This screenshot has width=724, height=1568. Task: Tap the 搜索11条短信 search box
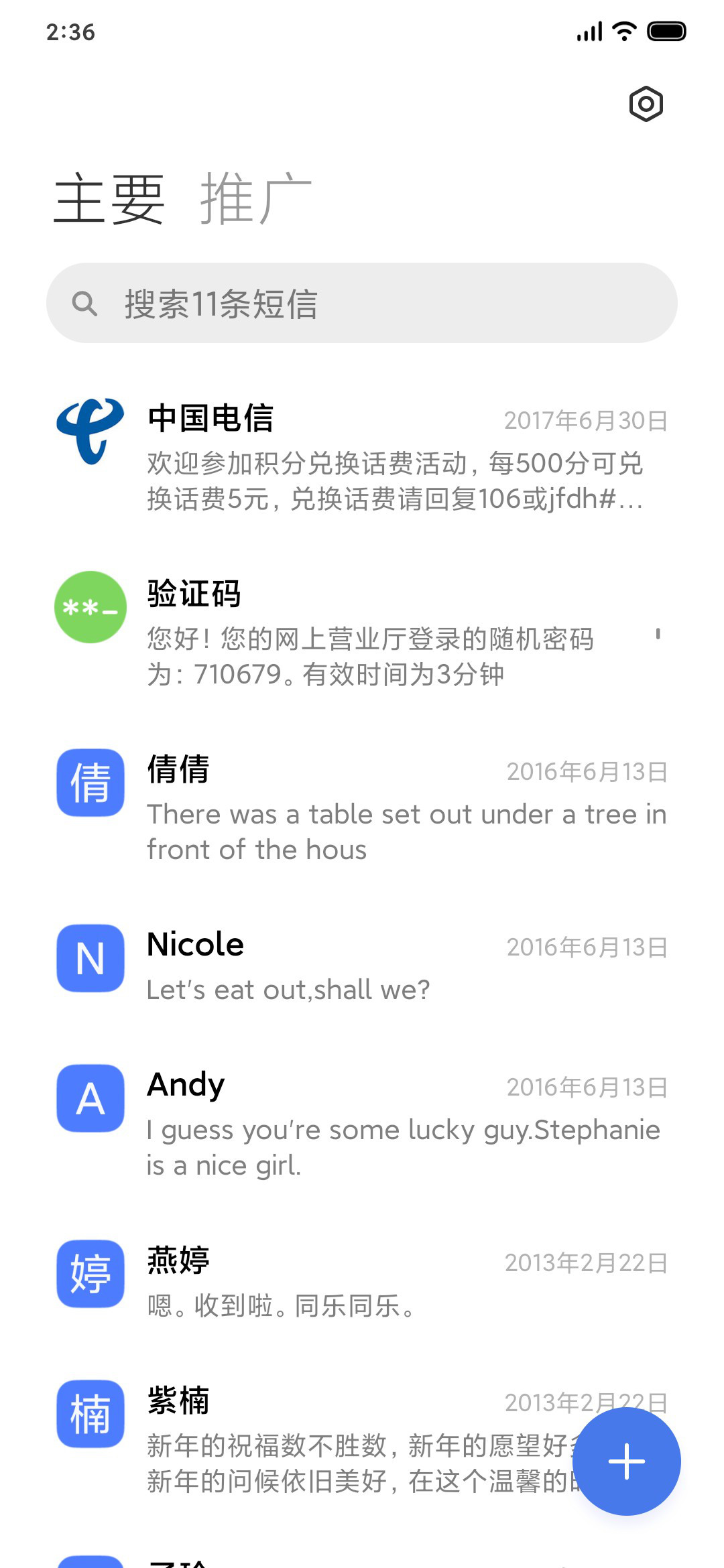pyautogui.click(x=362, y=303)
